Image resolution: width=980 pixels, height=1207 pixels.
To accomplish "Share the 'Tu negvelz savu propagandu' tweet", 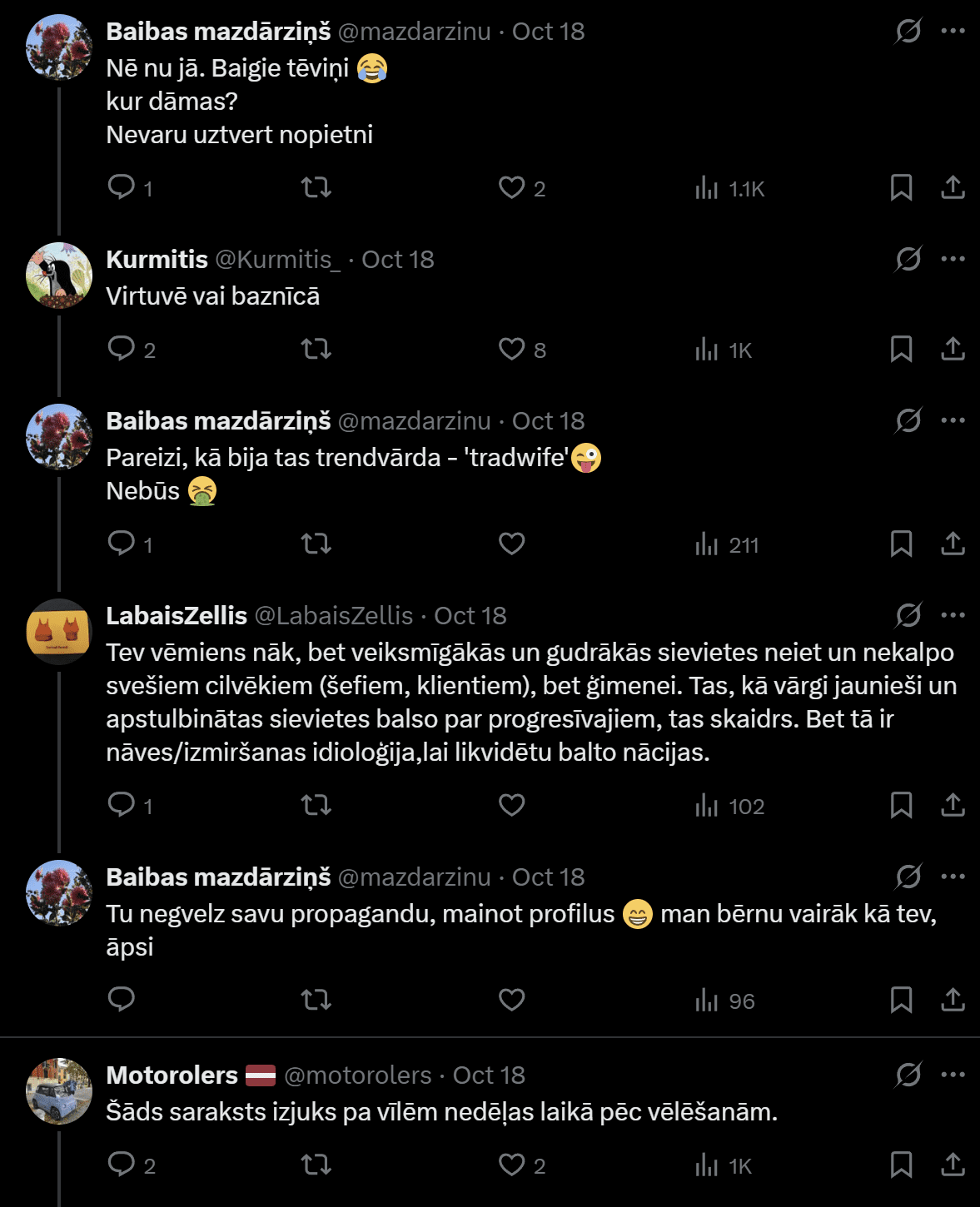I will (953, 999).
